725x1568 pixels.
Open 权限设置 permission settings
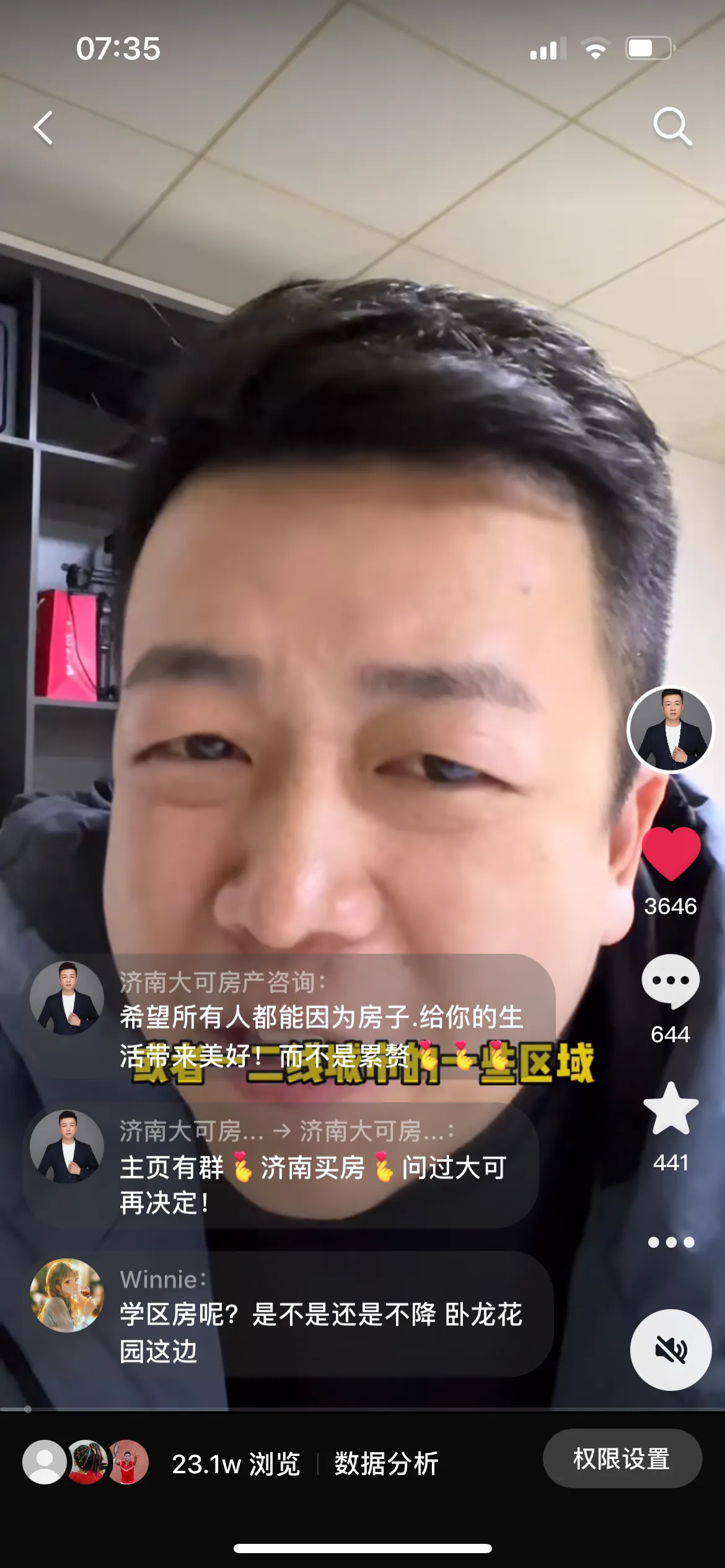coord(622,1458)
